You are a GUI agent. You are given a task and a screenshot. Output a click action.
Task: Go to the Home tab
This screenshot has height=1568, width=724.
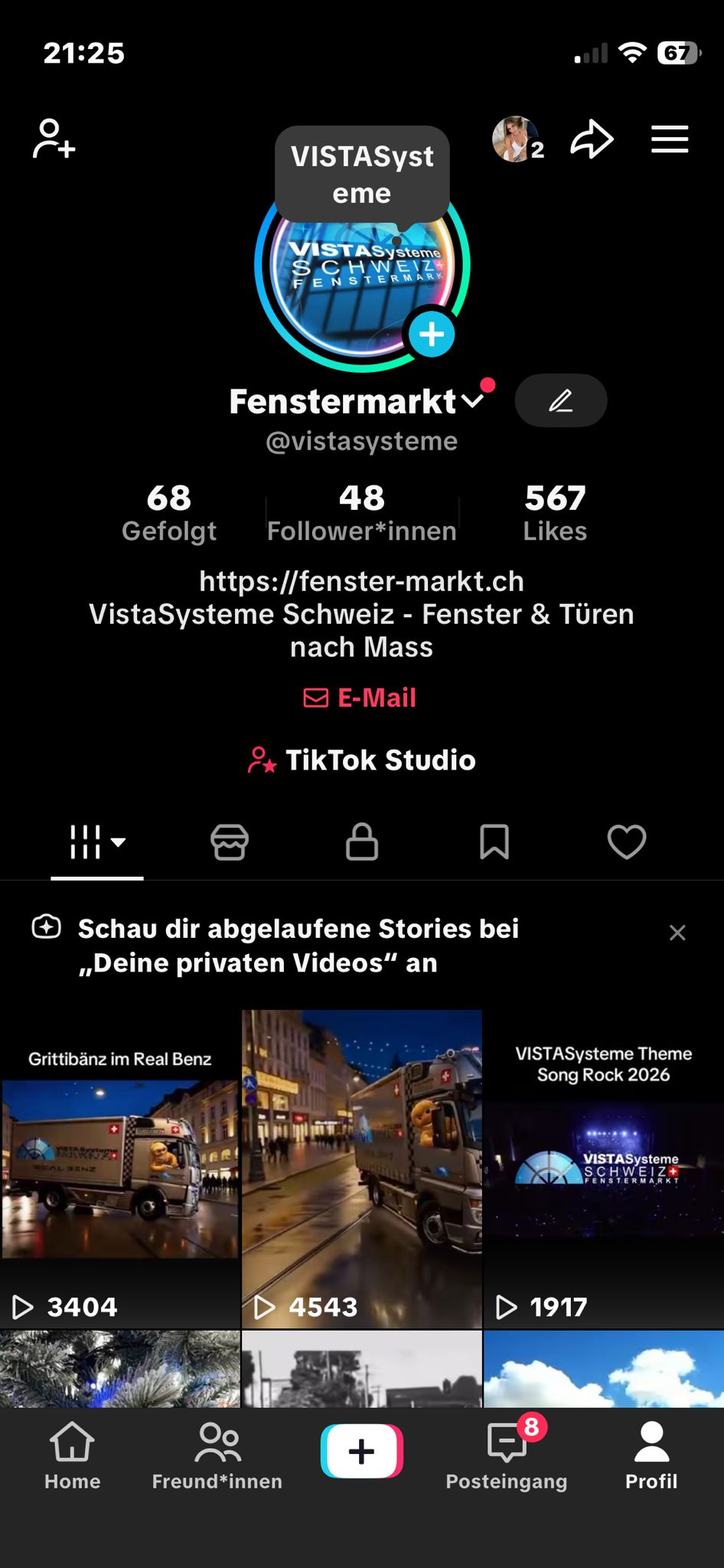[72, 1456]
